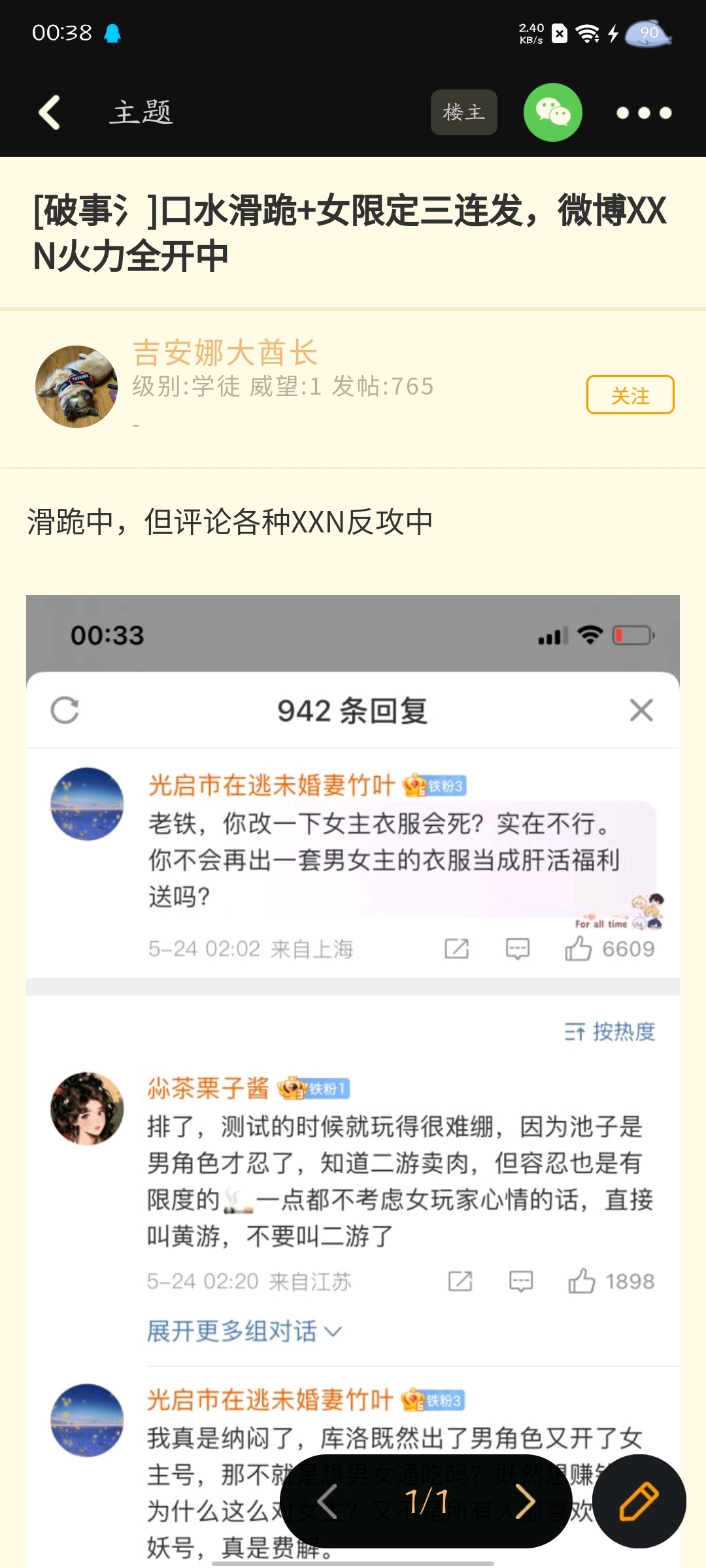Follow 吉安娜大酋长 with the 关注 button
Viewport: 706px width, 1568px height.
coord(630,395)
